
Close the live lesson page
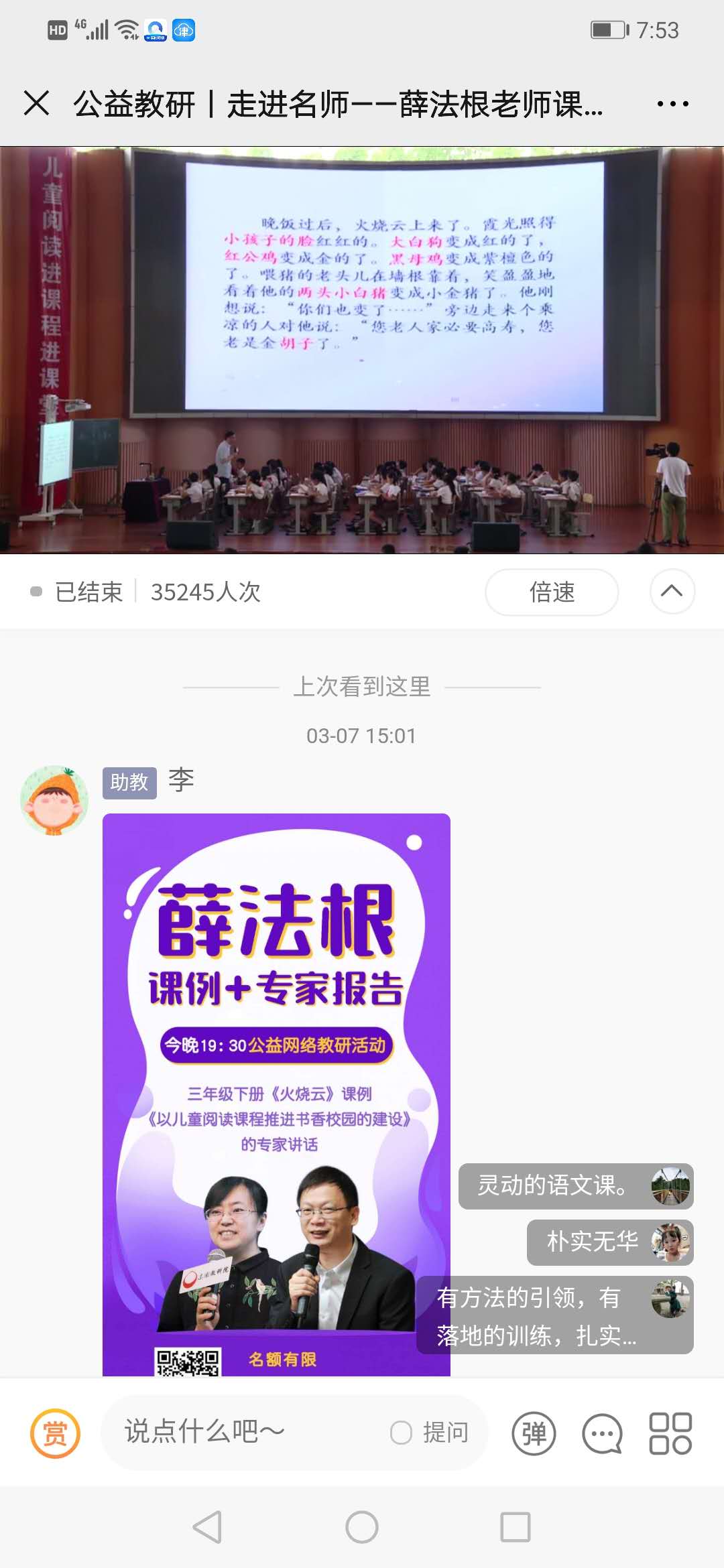36,103
